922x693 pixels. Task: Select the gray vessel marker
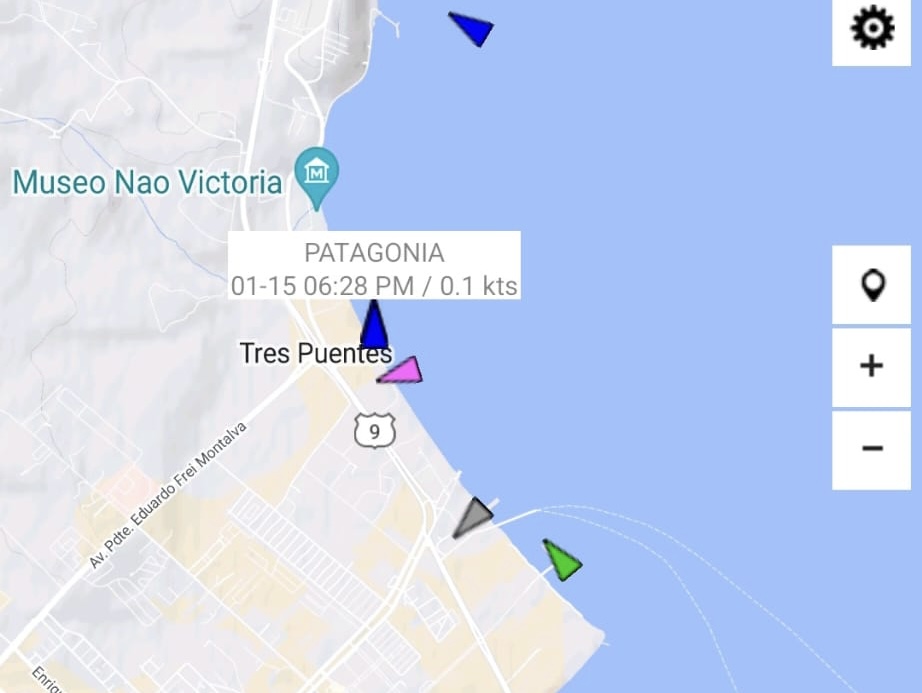click(471, 517)
